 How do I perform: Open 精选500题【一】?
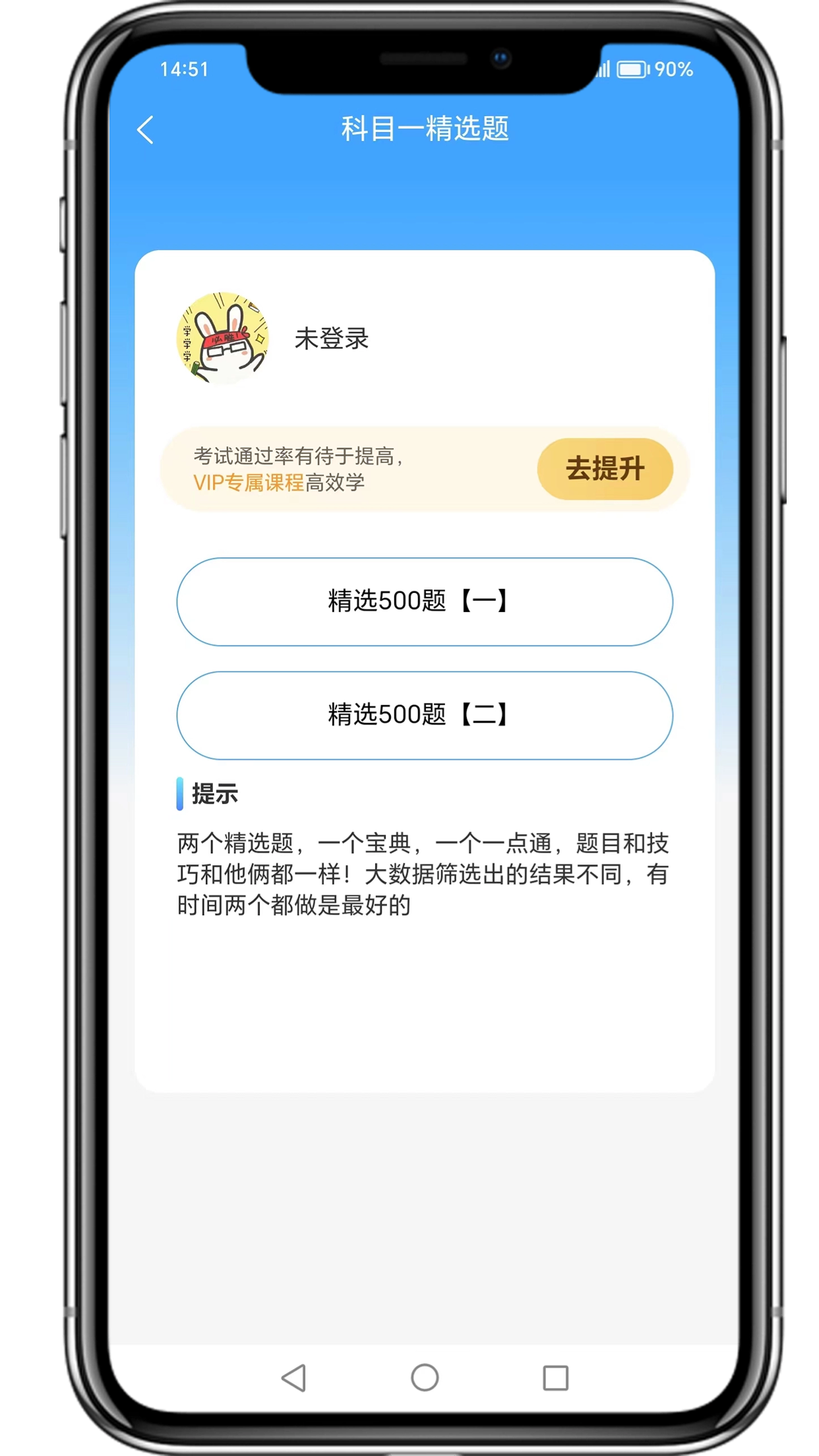[x=424, y=601]
